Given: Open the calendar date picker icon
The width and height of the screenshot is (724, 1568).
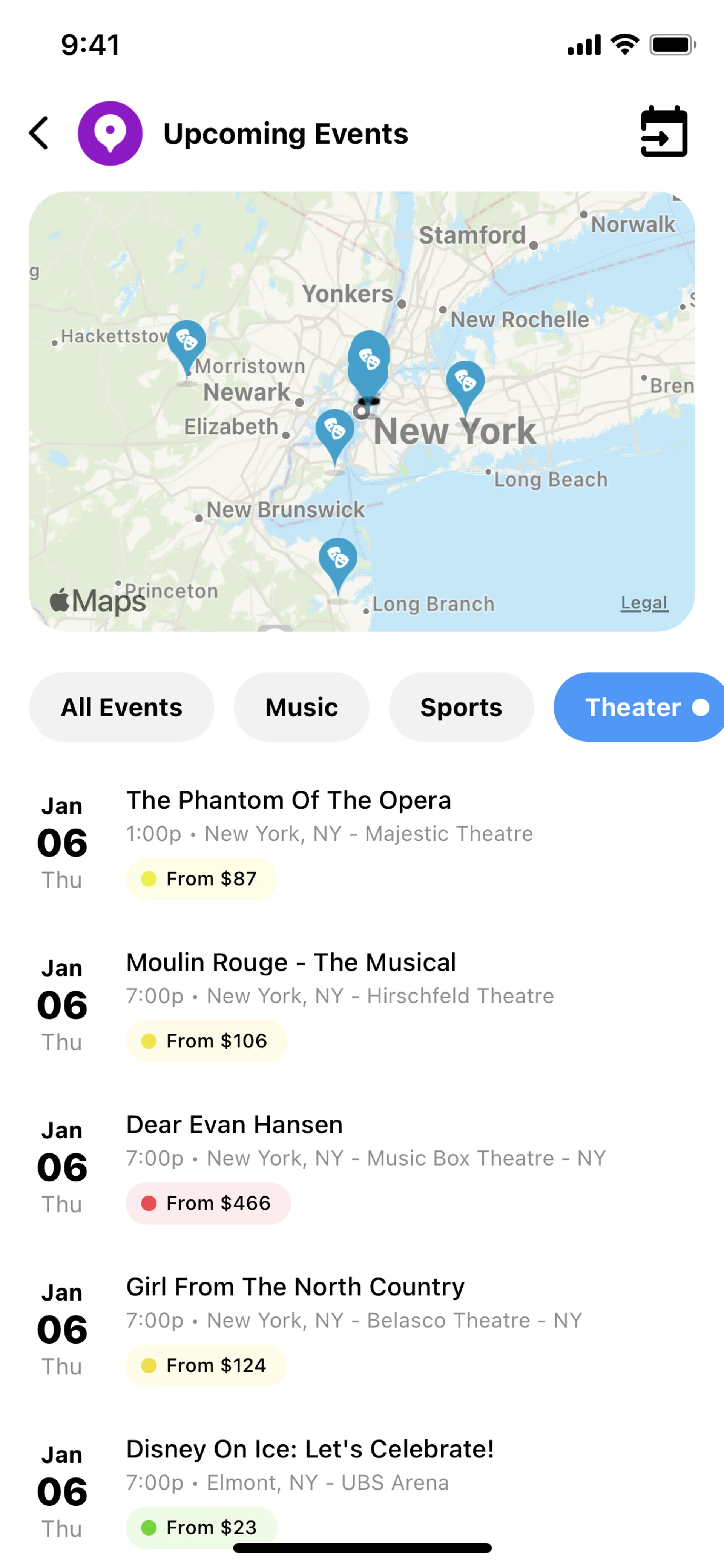Looking at the screenshot, I should [664, 132].
